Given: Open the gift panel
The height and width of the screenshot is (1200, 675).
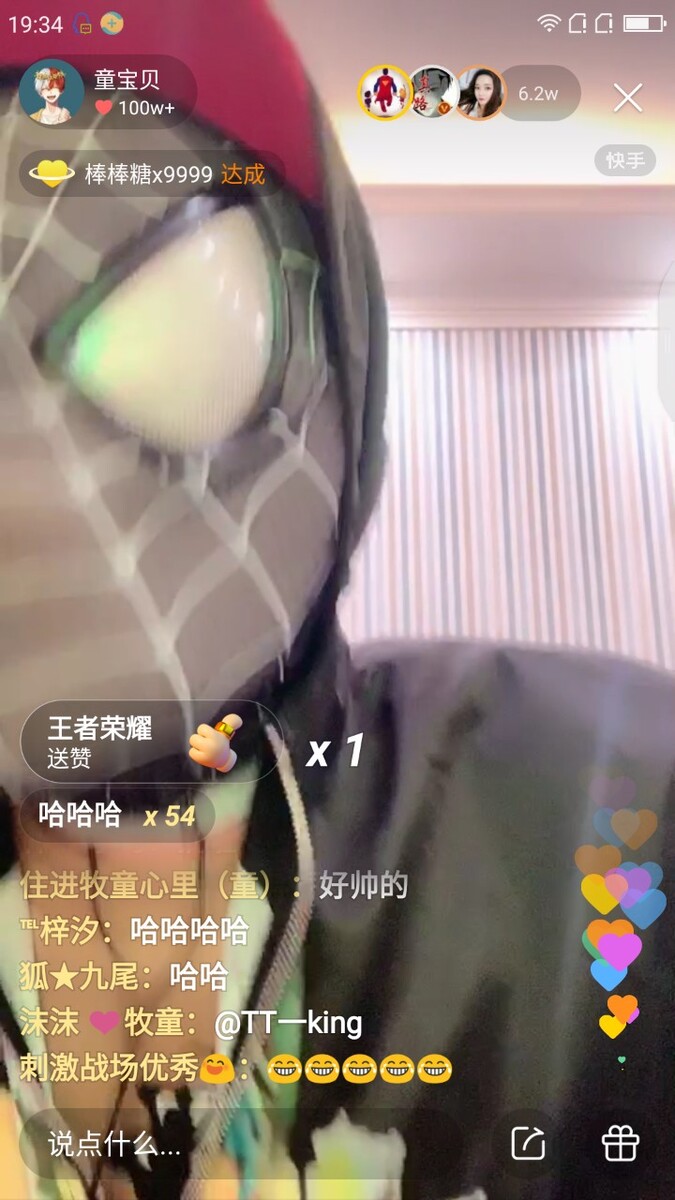Looking at the screenshot, I should pyautogui.click(x=620, y=1142).
